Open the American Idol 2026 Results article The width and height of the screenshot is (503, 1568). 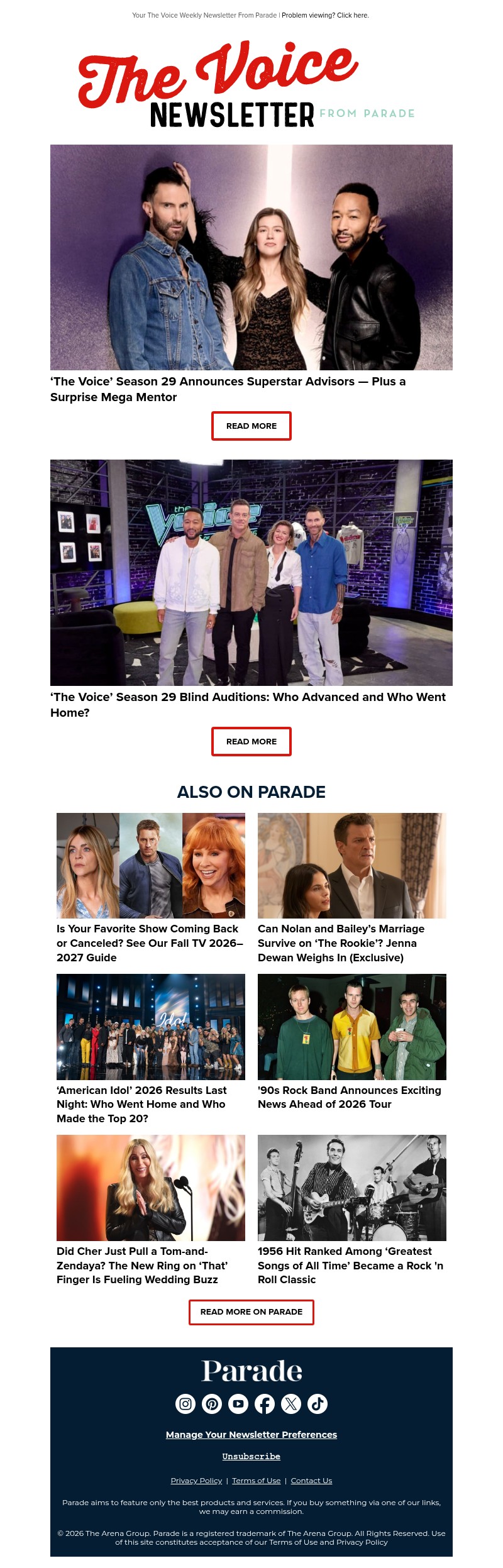[x=141, y=1104]
